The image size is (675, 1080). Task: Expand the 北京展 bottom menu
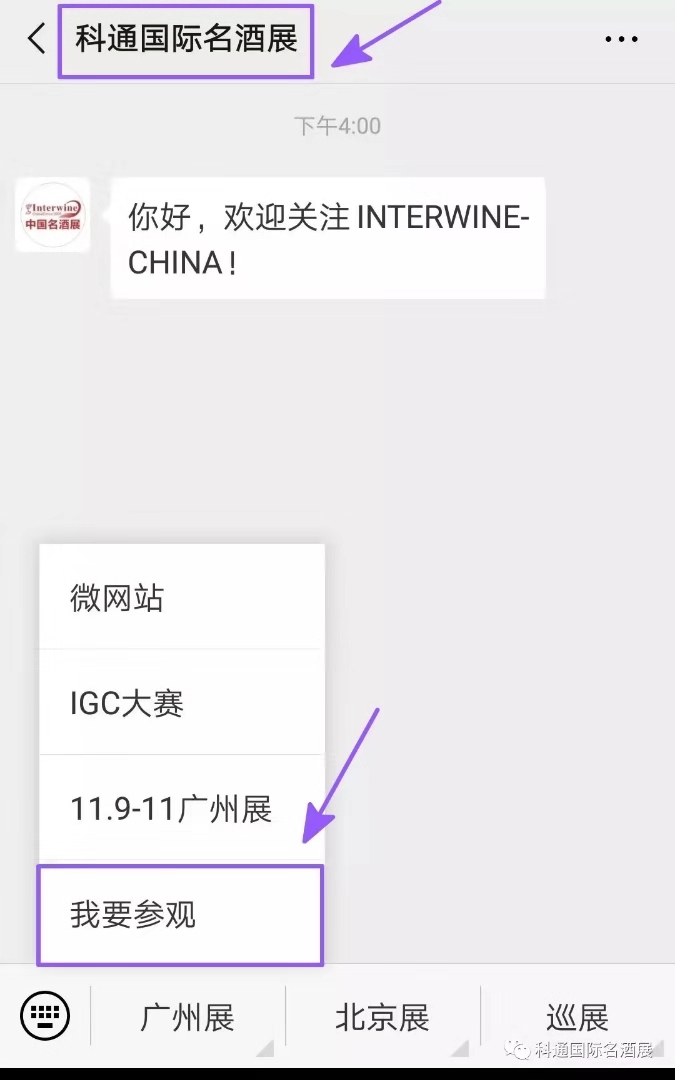click(x=382, y=1018)
